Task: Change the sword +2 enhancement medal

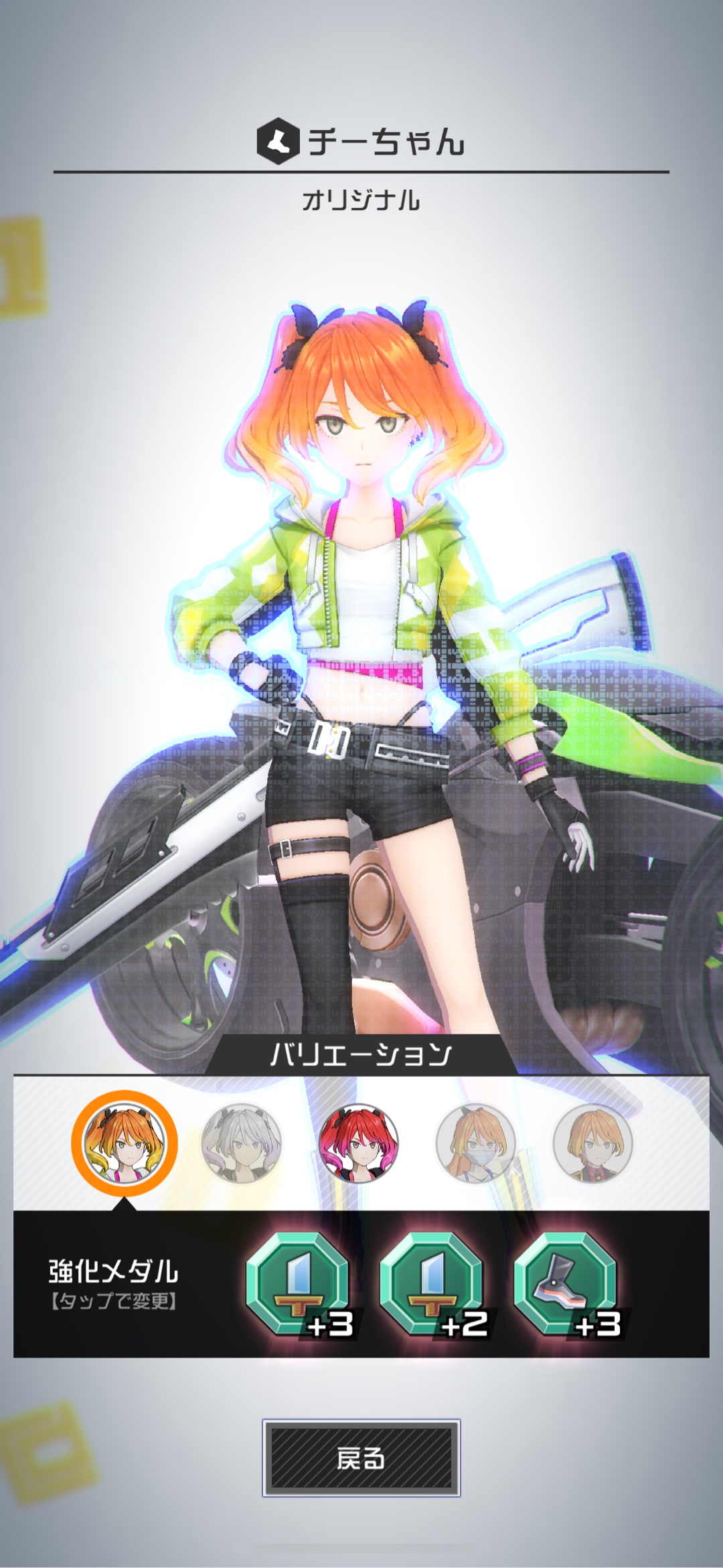Action: point(432,1284)
